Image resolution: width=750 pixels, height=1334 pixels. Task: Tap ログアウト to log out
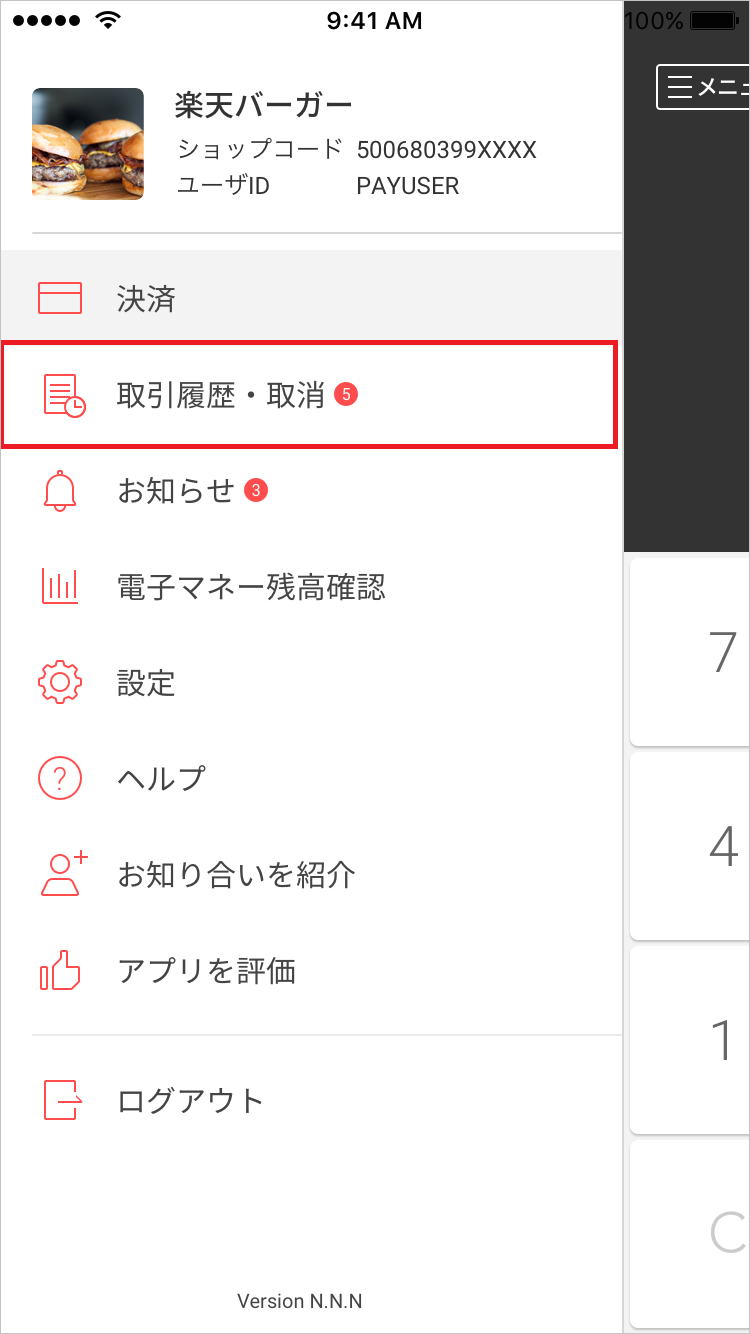point(311,1100)
